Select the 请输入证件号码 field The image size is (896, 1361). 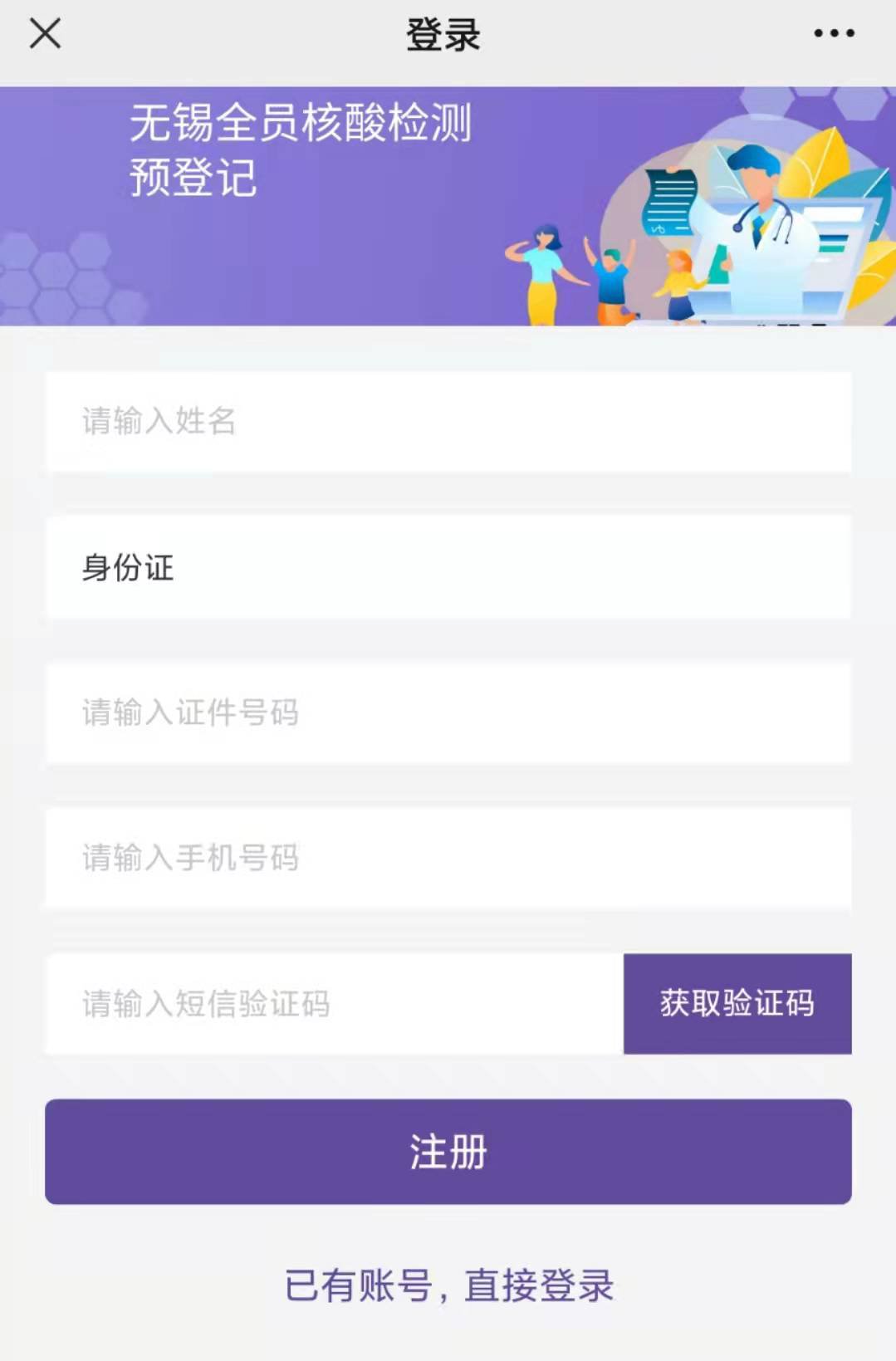448,712
